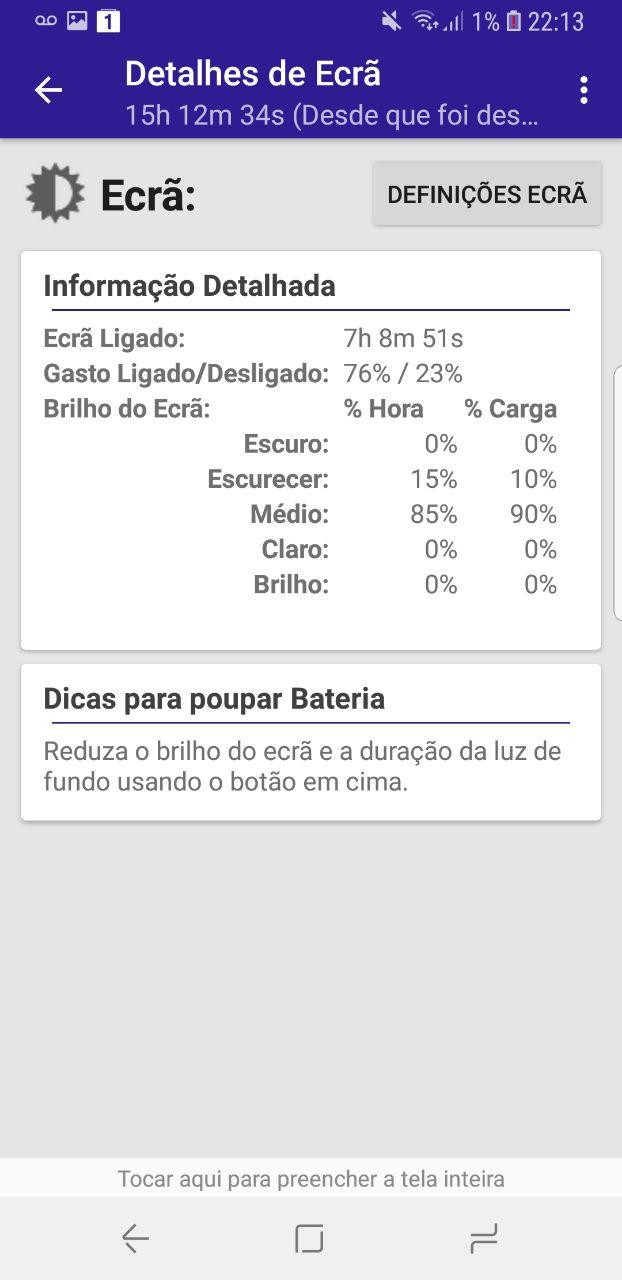This screenshot has width=622, height=1280.
Task: Tap the system back button
Action: click(x=135, y=1239)
